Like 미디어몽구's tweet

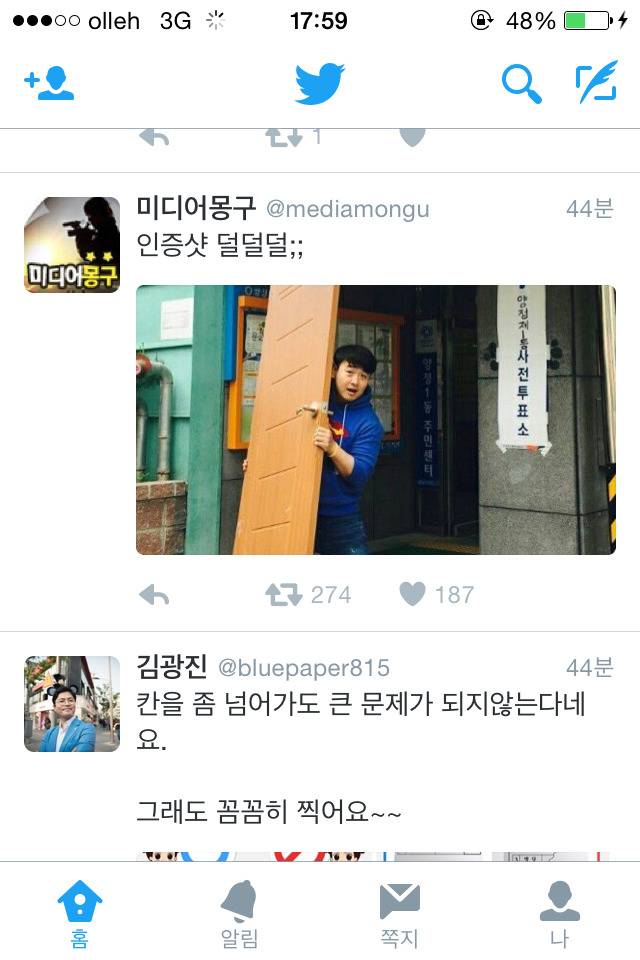click(412, 594)
